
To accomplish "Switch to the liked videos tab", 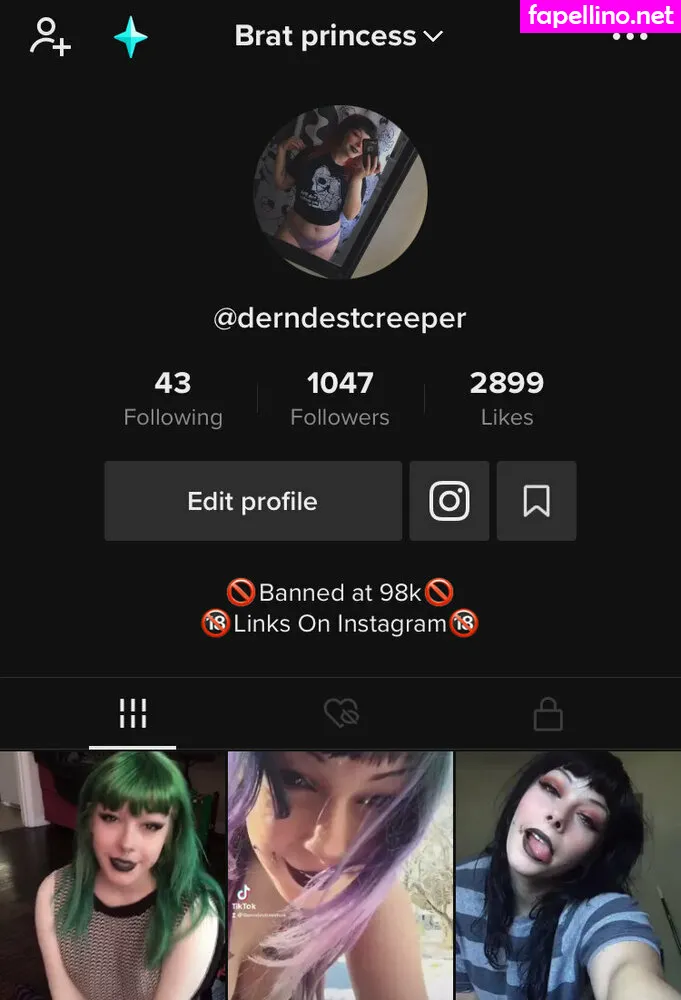I will tap(341, 714).
